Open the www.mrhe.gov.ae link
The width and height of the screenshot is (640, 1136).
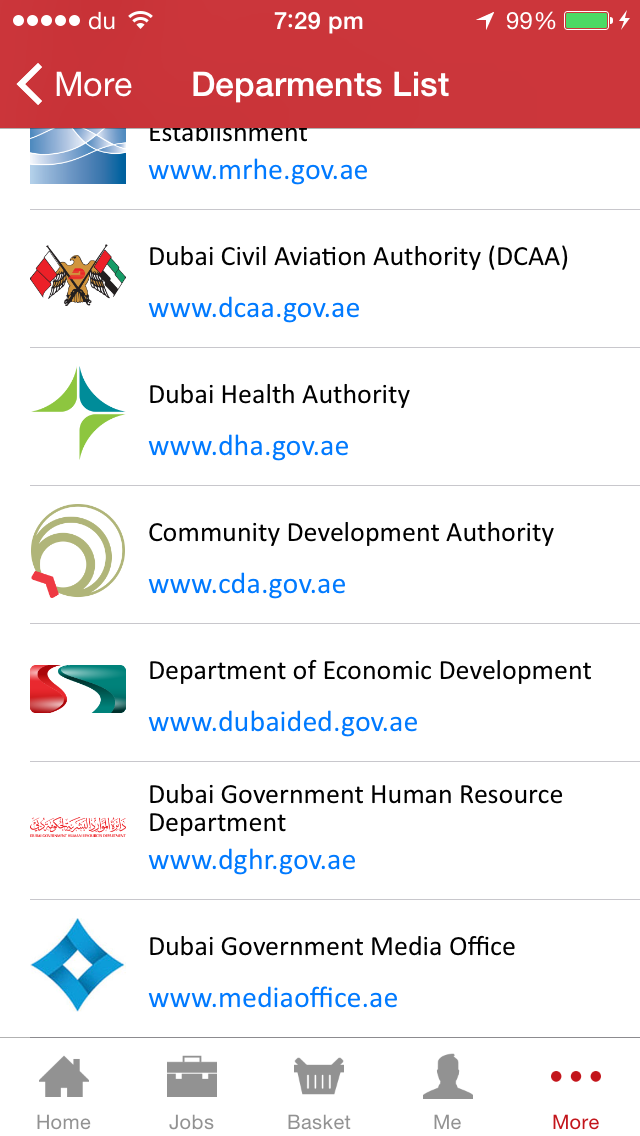tap(258, 170)
